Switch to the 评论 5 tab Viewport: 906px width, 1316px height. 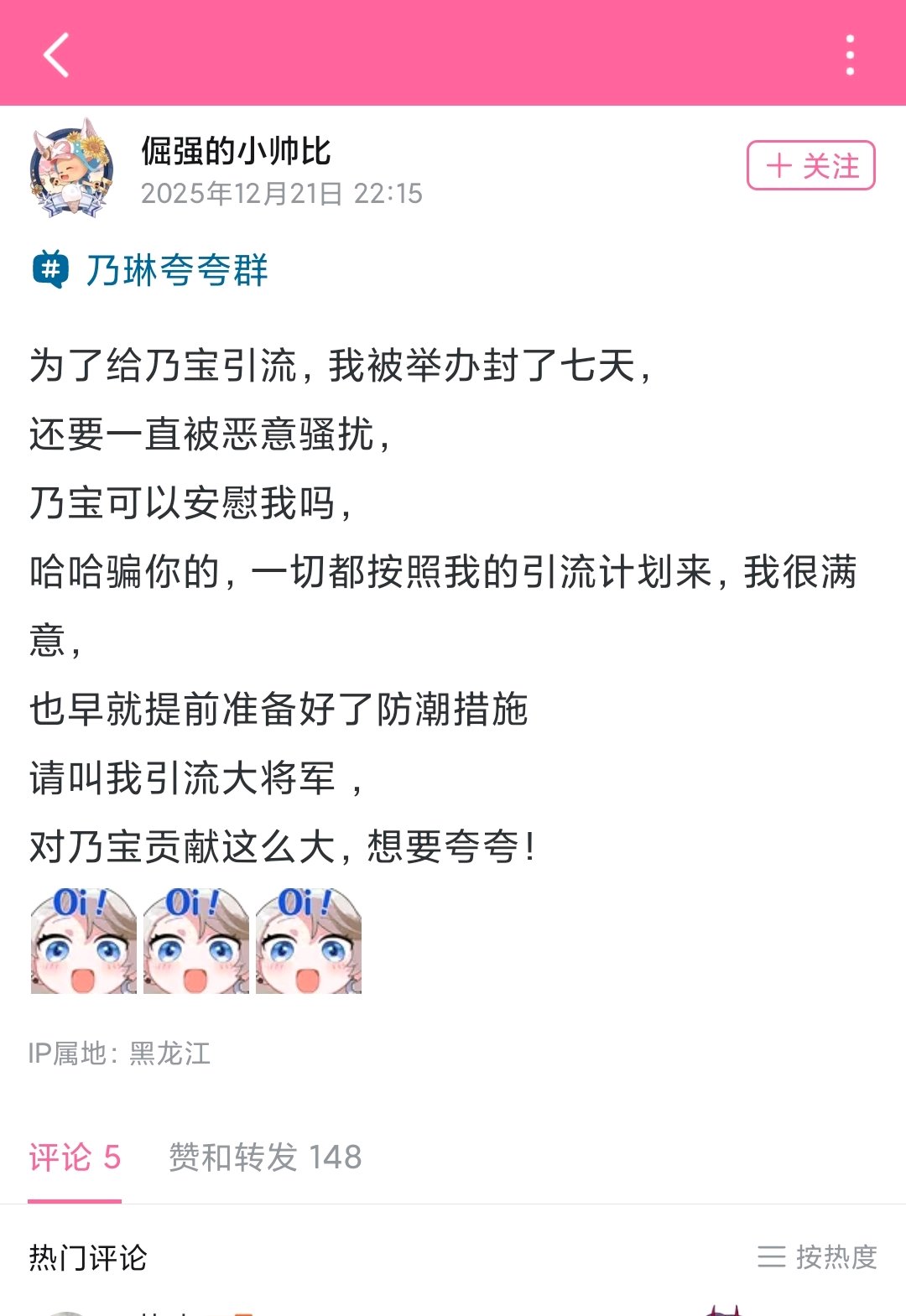(75, 1157)
